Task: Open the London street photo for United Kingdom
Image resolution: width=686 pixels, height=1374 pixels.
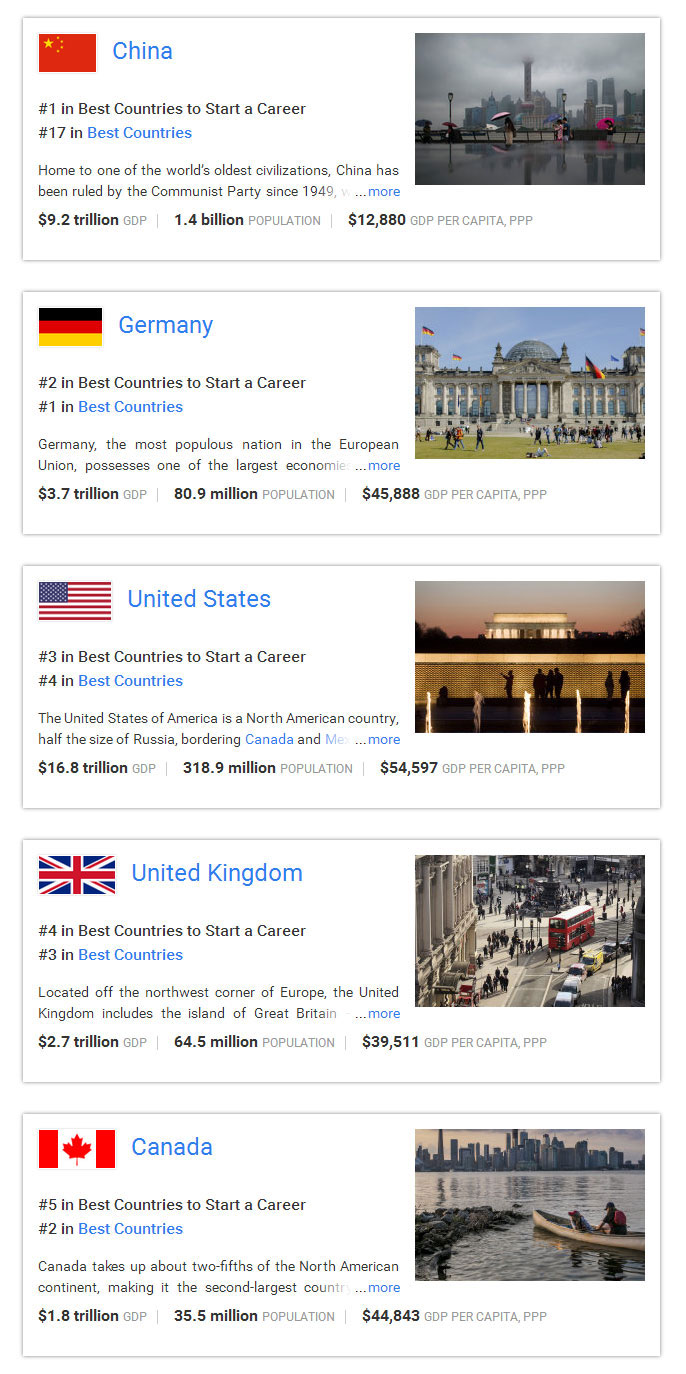Action: 529,931
